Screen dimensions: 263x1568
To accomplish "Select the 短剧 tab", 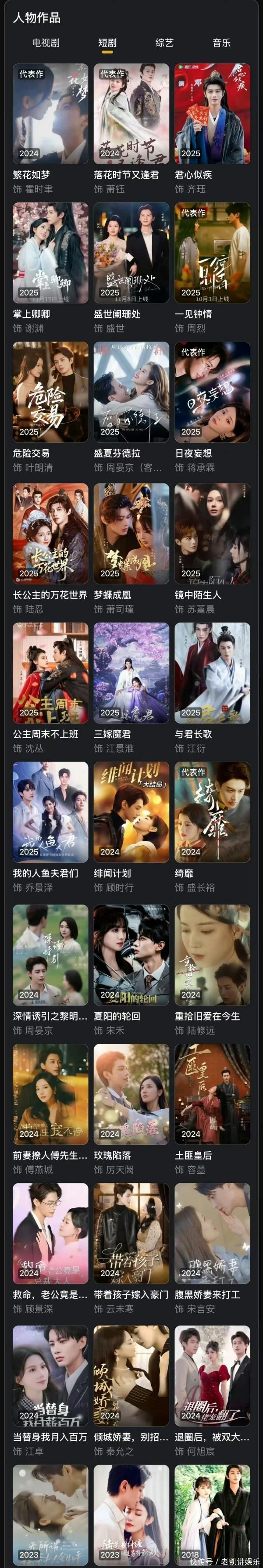I will click(x=107, y=43).
